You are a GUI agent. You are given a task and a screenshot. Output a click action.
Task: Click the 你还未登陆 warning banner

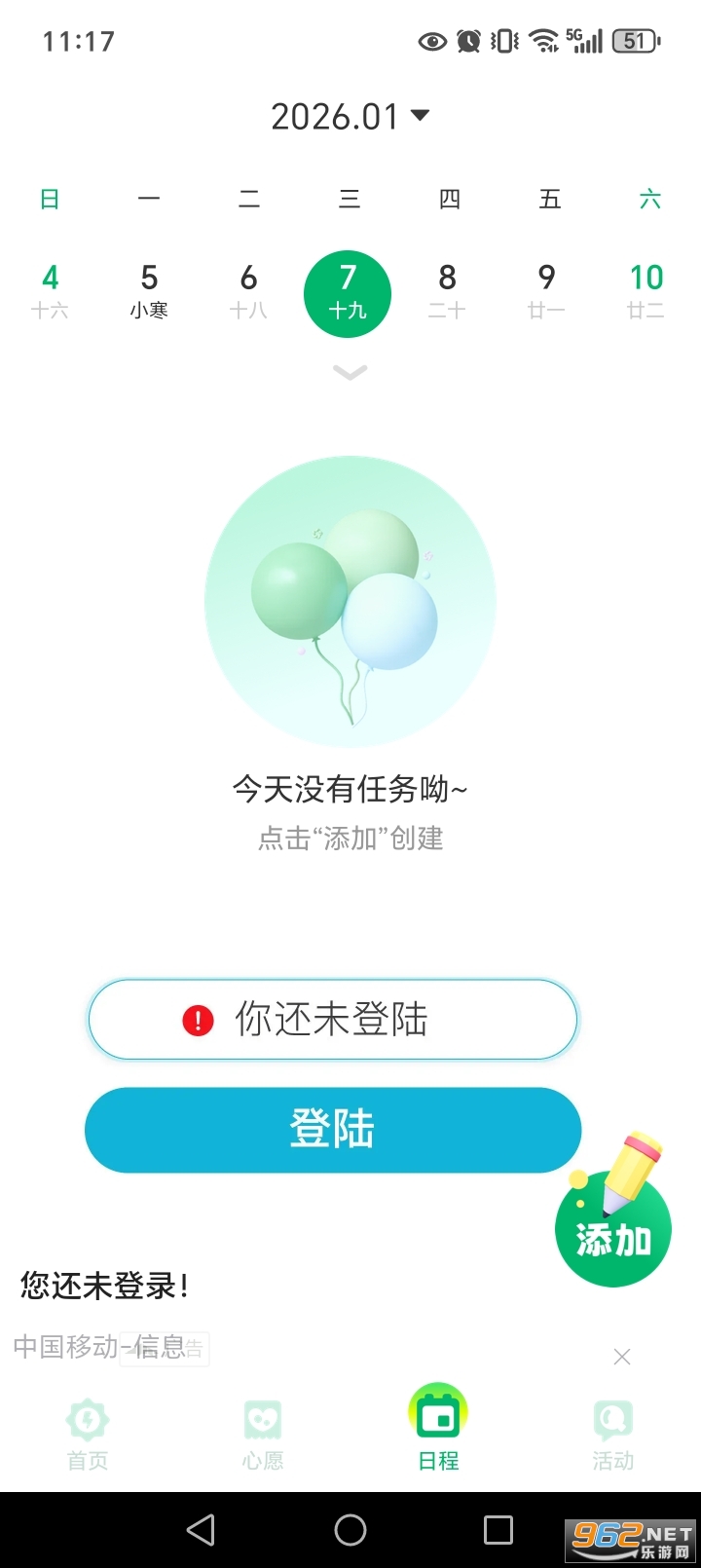click(332, 1019)
